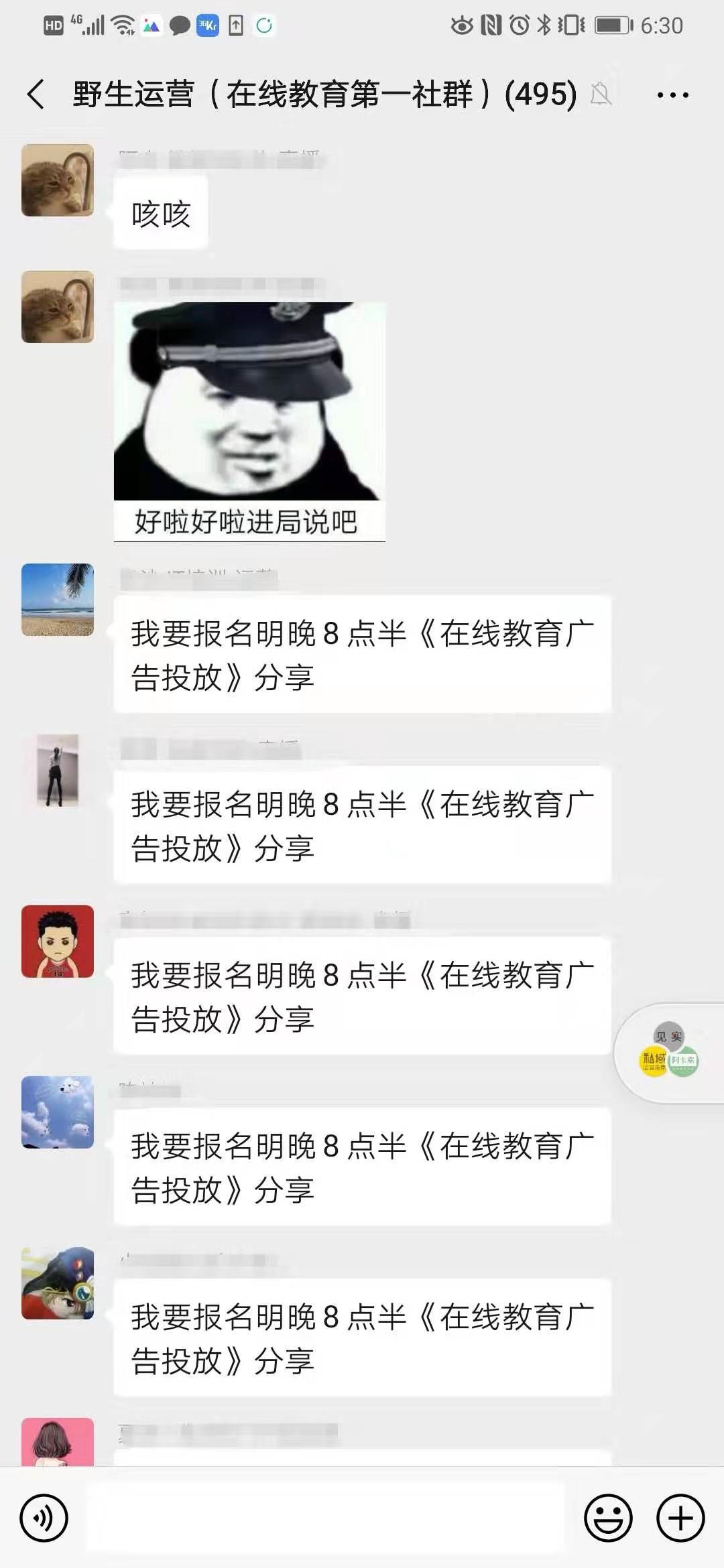The height and width of the screenshot is (1568, 724).
Task: Open the anime pirate hat avatar profile
Action: point(58,1283)
